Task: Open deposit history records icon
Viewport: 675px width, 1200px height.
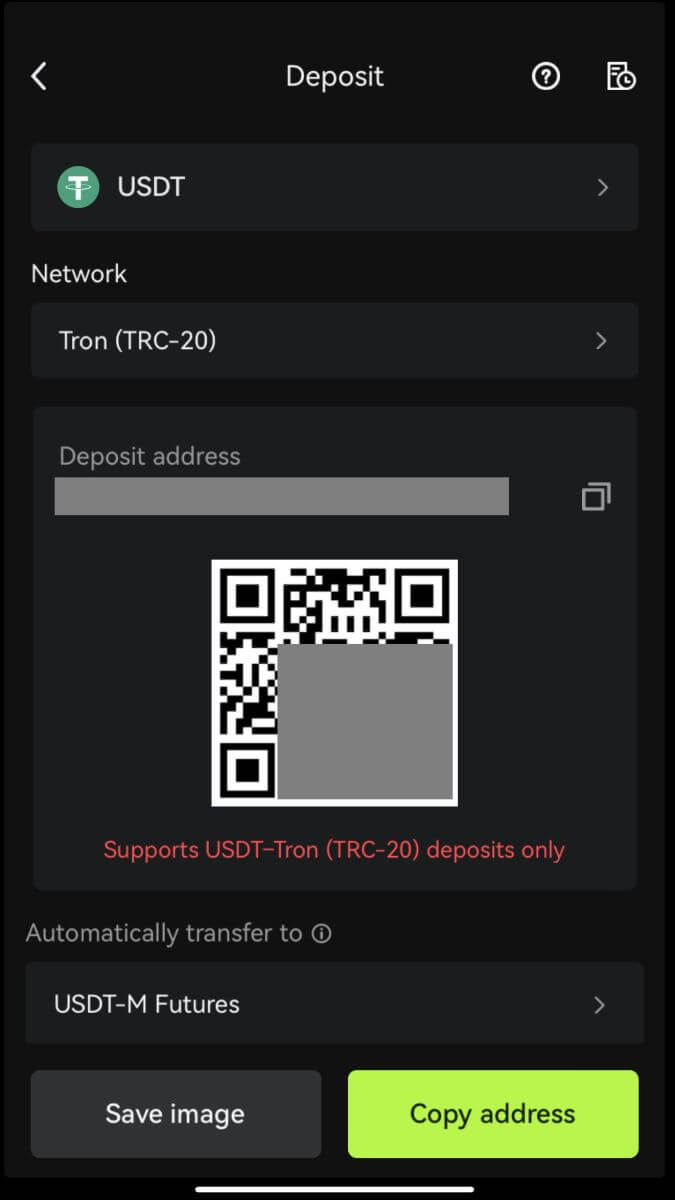Action: [x=621, y=76]
